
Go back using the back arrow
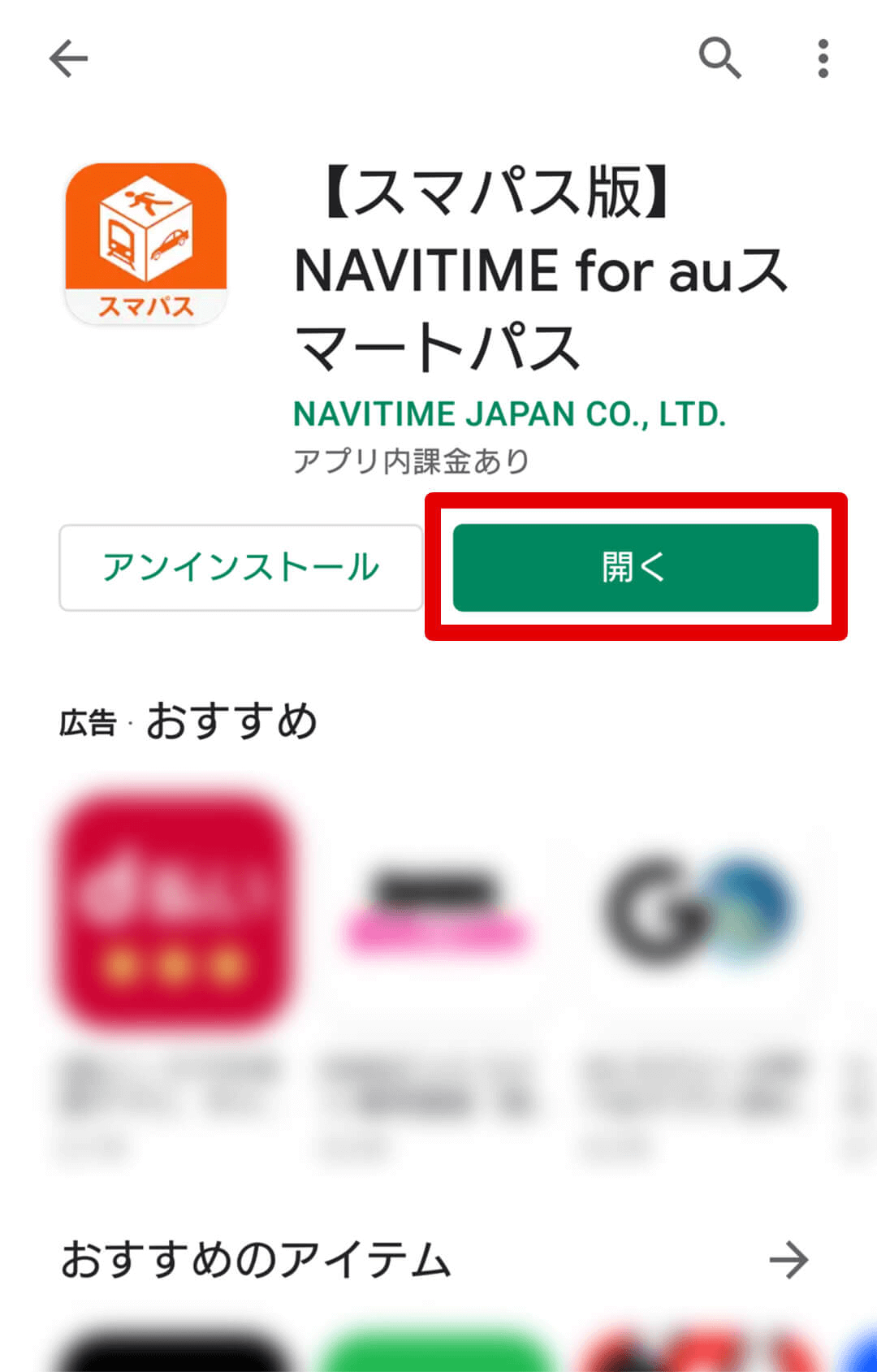point(68,58)
